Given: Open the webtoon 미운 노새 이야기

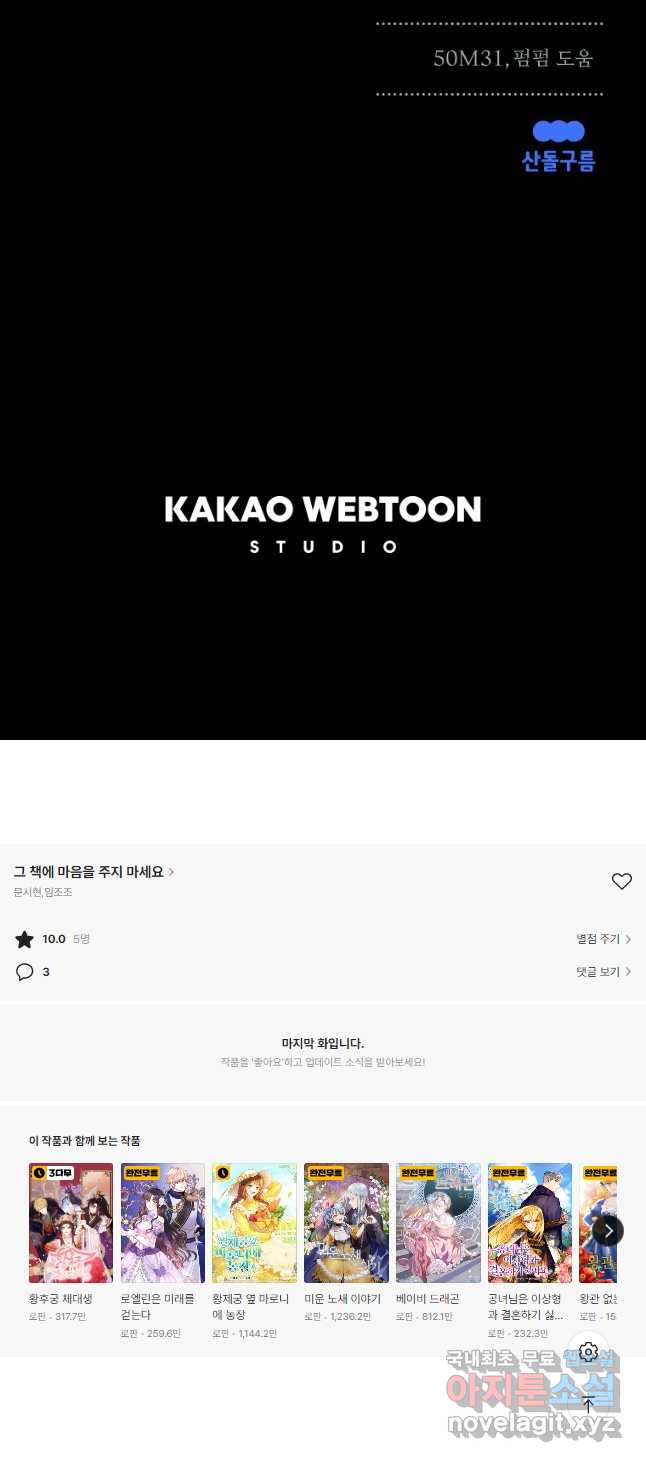Looking at the screenshot, I should coord(346,1223).
